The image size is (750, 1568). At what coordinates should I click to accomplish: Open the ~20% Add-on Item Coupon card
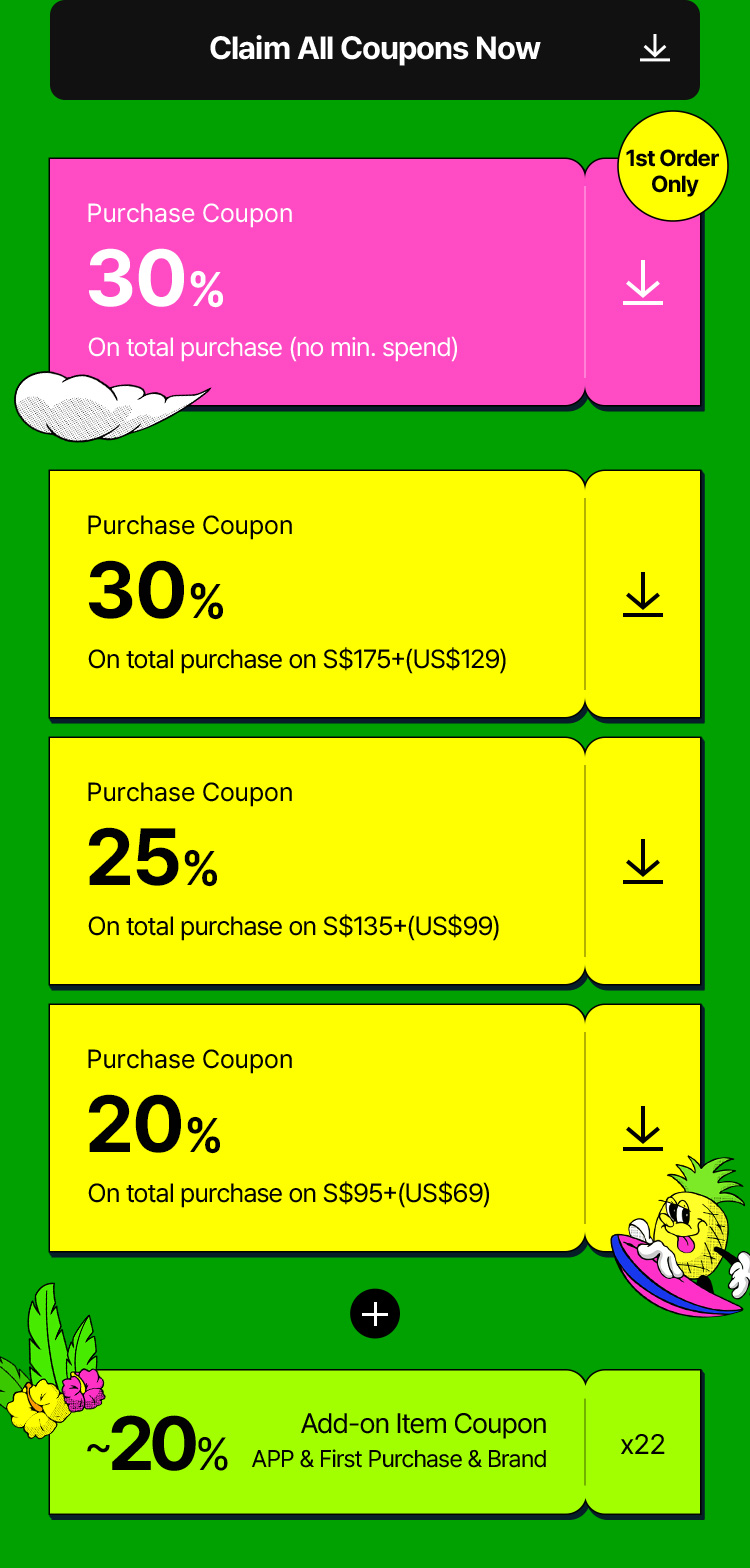(x=375, y=1442)
